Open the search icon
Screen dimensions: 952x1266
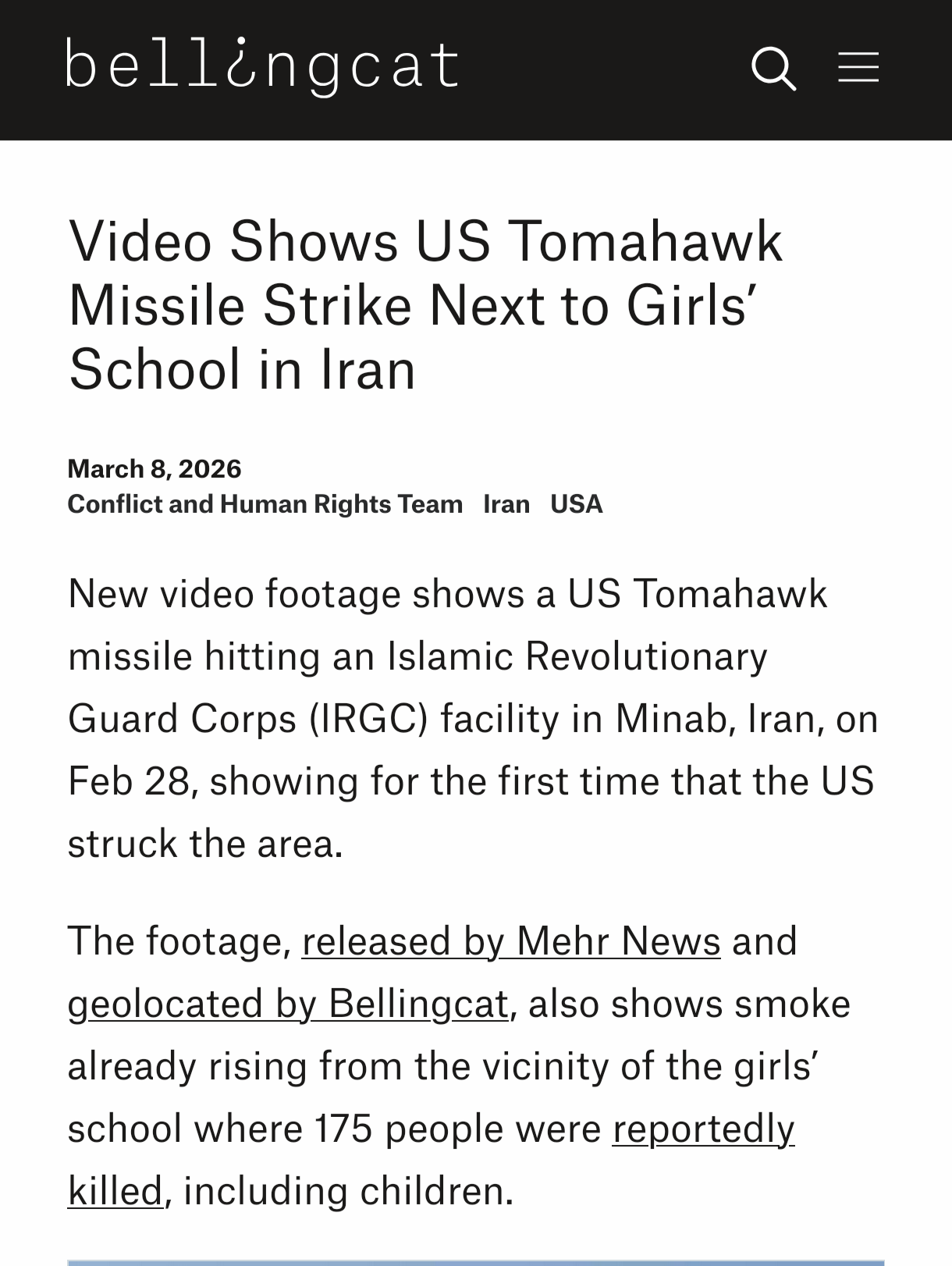point(773,69)
